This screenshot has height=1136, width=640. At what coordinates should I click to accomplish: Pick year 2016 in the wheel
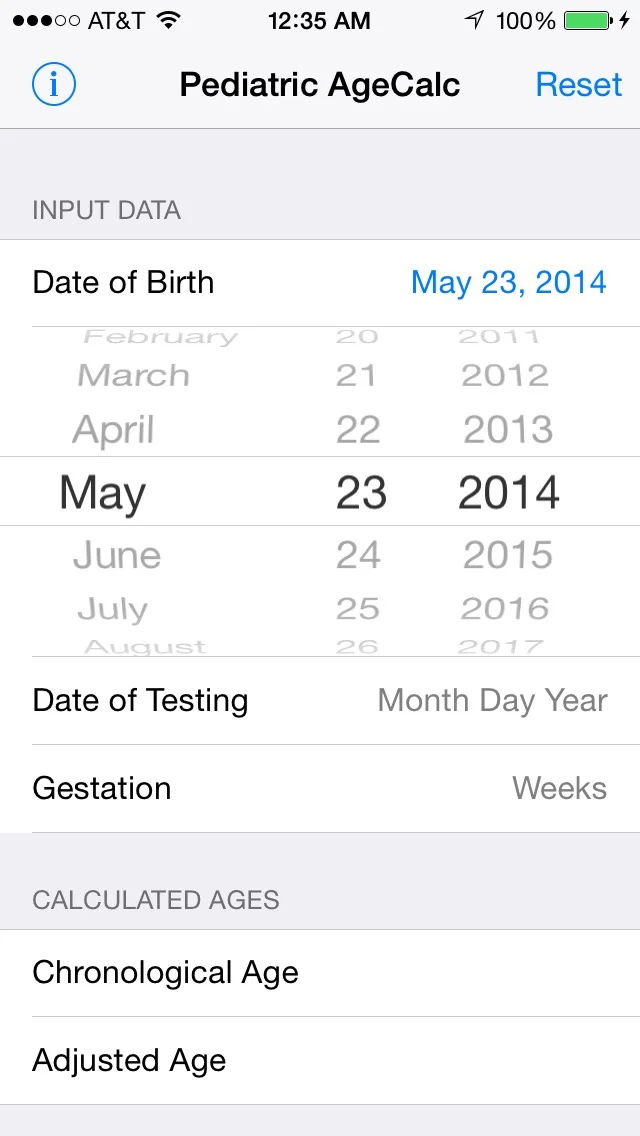coord(506,608)
